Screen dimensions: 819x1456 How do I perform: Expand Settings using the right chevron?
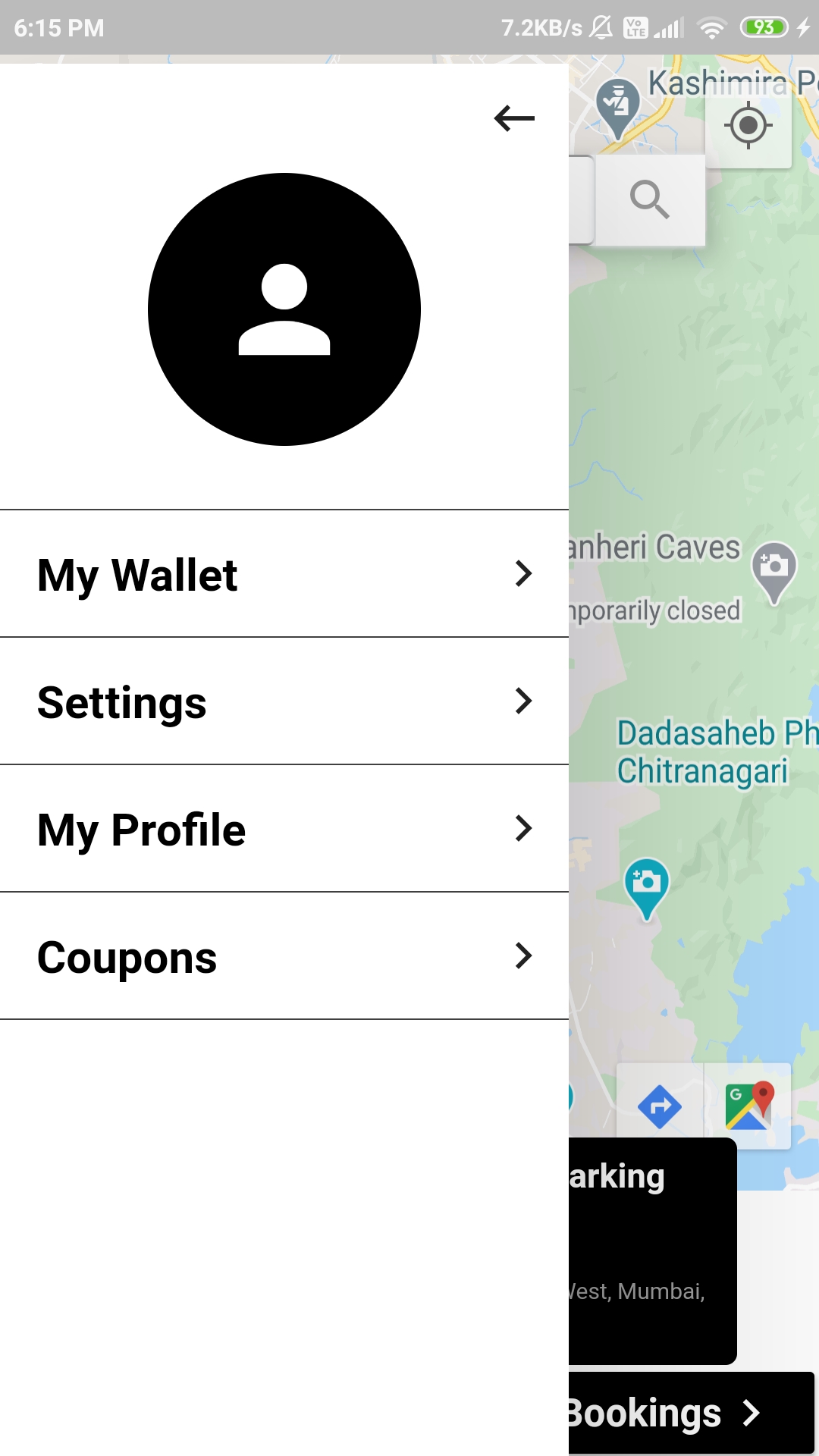524,701
